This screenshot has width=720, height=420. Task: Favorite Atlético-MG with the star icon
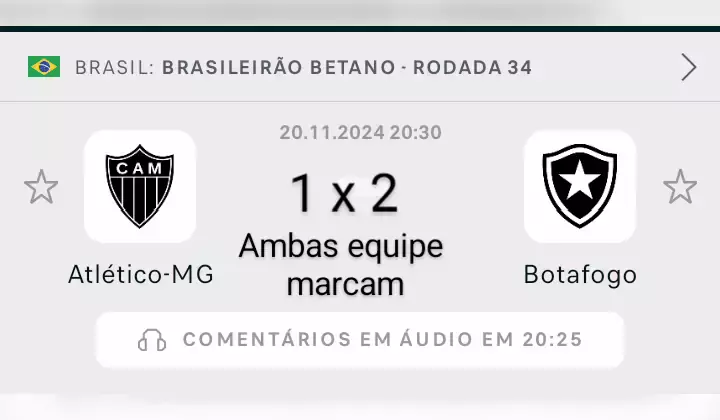(x=41, y=187)
